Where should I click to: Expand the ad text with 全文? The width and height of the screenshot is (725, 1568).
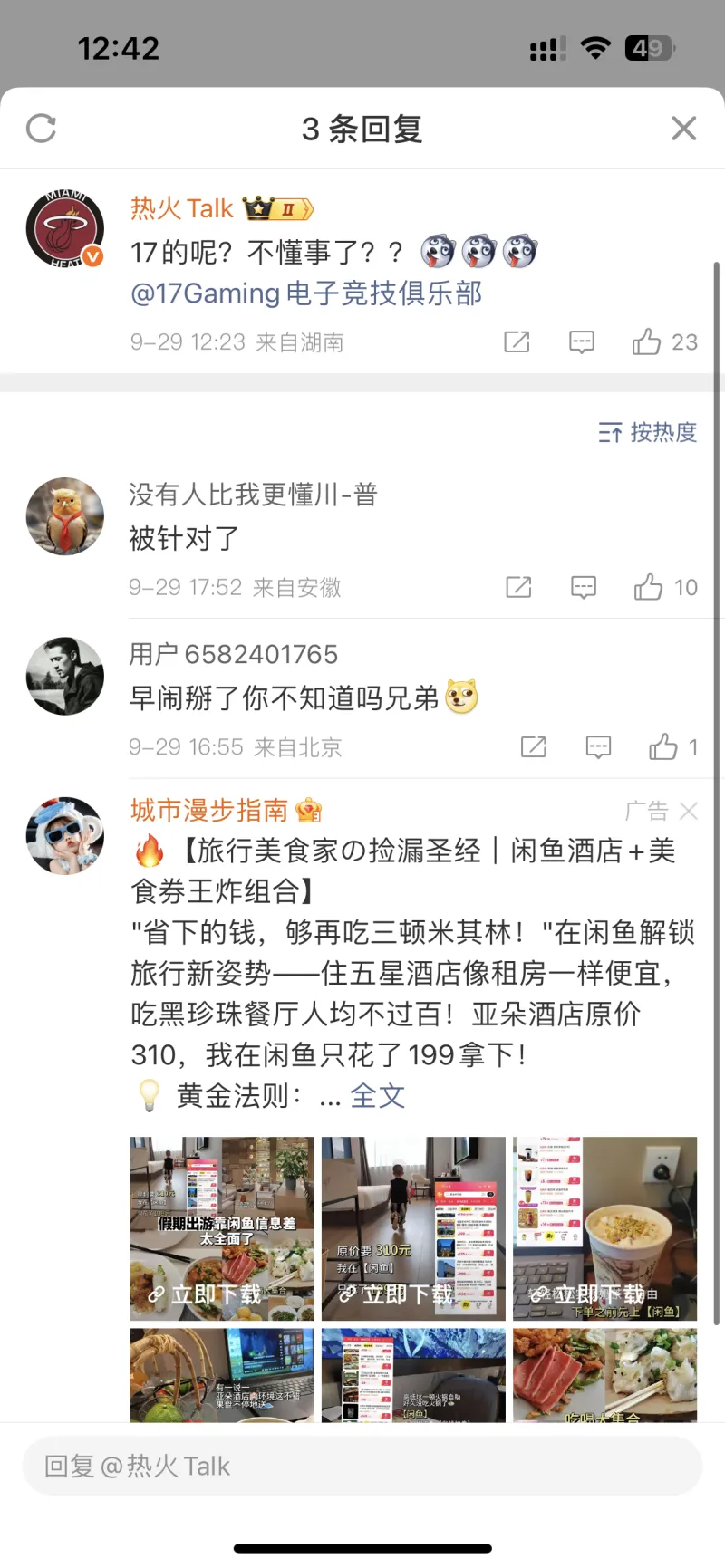[377, 1096]
